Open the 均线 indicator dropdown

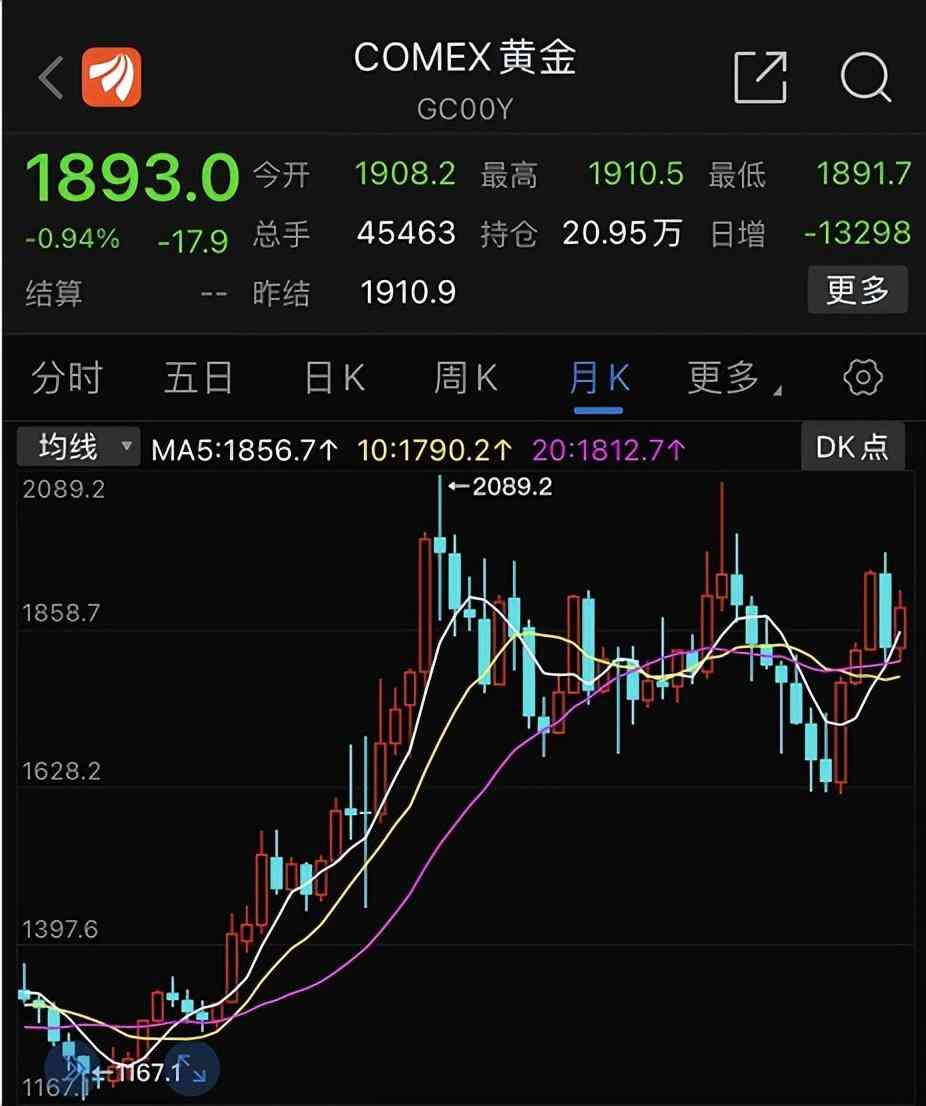78,446
